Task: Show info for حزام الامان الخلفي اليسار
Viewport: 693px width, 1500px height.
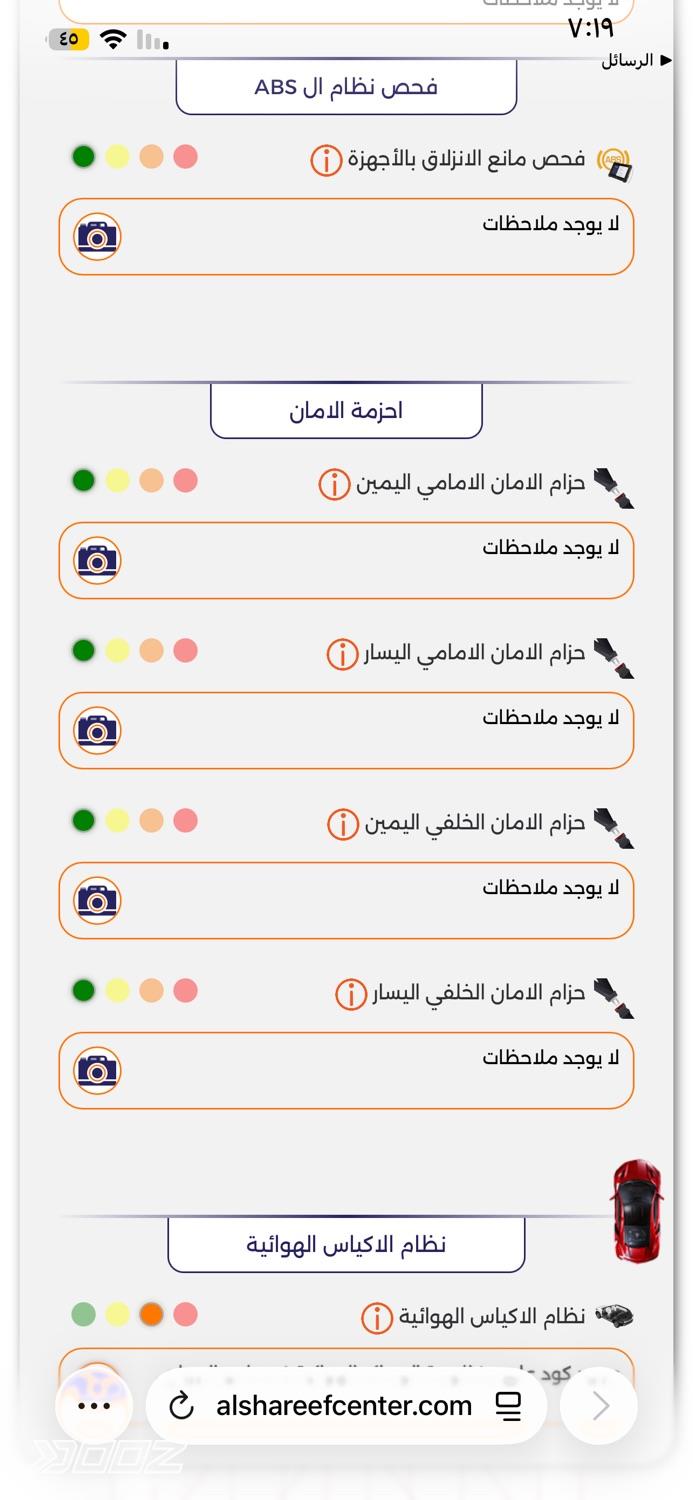Action: pos(350,994)
